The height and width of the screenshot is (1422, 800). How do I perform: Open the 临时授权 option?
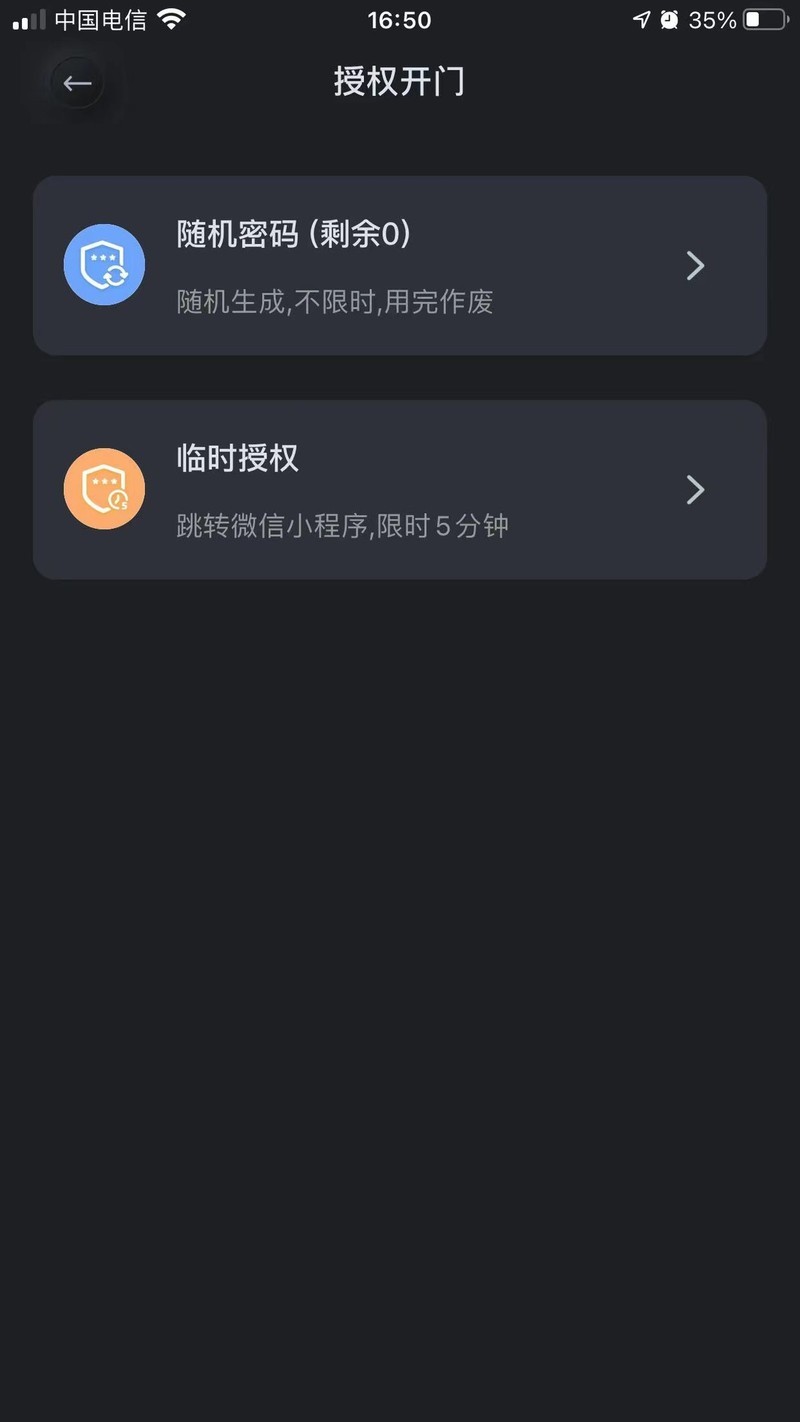[x=400, y=489]
